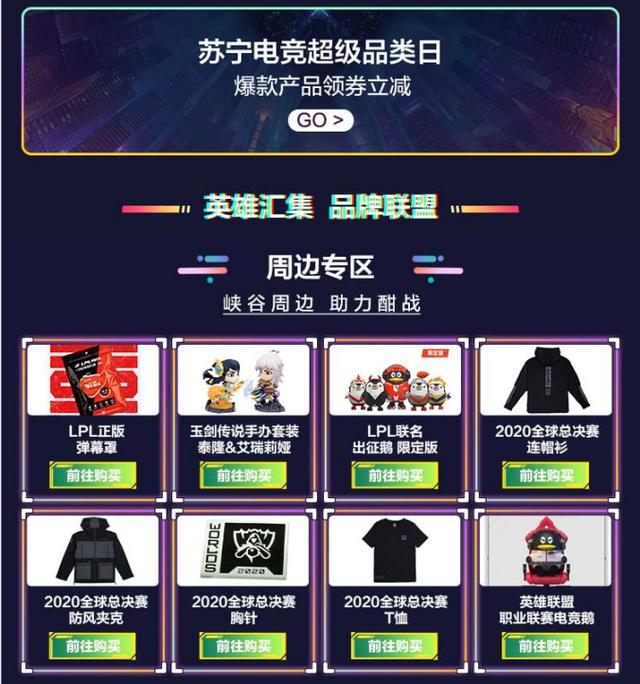This screenshot has height=684, width=640.
Task: Purchase the 2020全球总决赛防风夹克
Action: pyautogui.click(x=93, y=646)
